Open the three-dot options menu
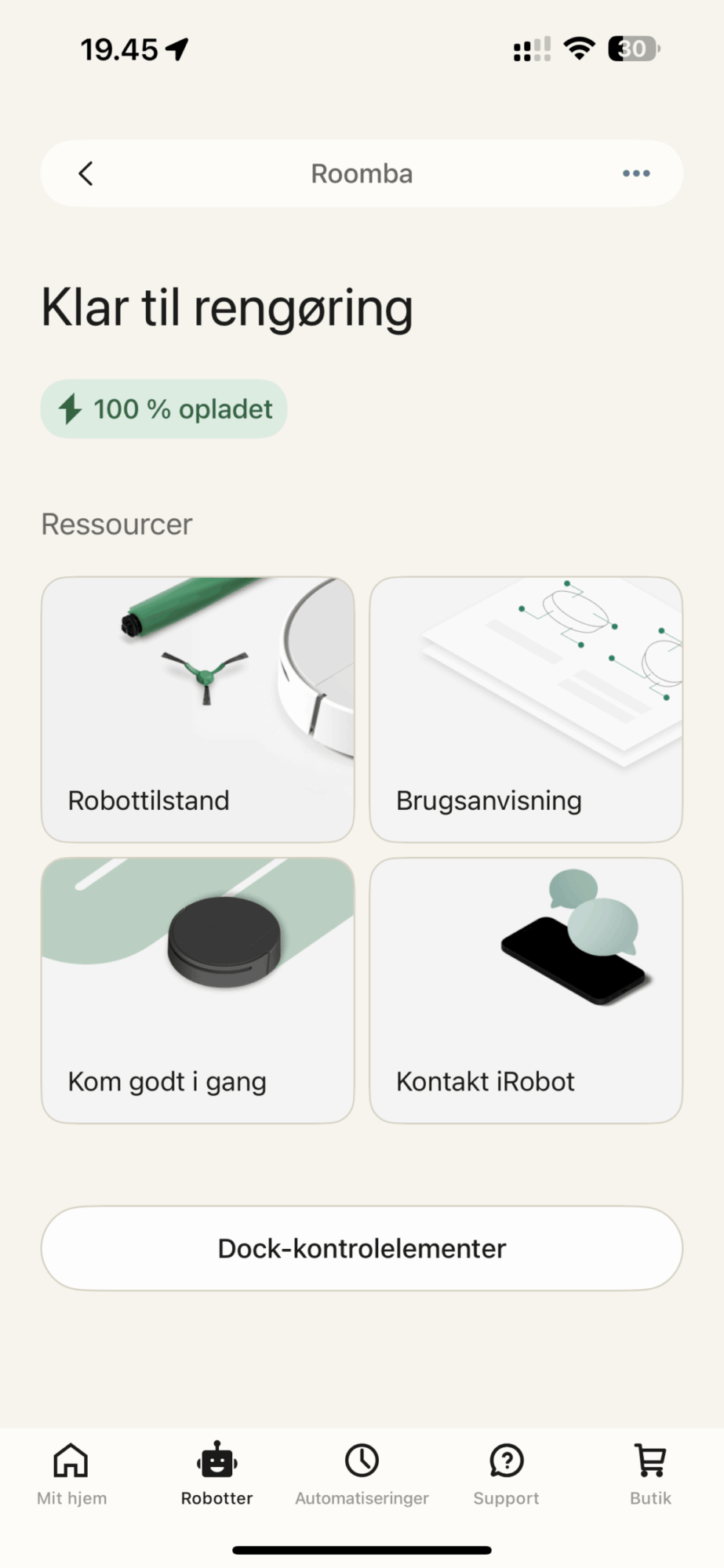Screen dimensions: 724x1568 (x=635, y=173)
